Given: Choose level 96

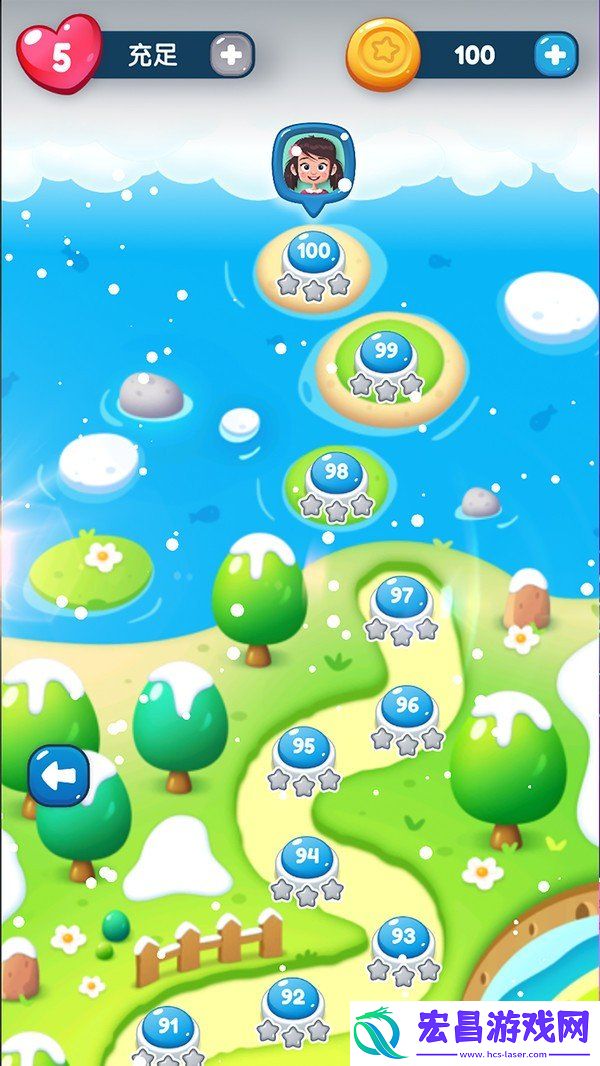Looking at the screenshot, I should coord(407,707).
